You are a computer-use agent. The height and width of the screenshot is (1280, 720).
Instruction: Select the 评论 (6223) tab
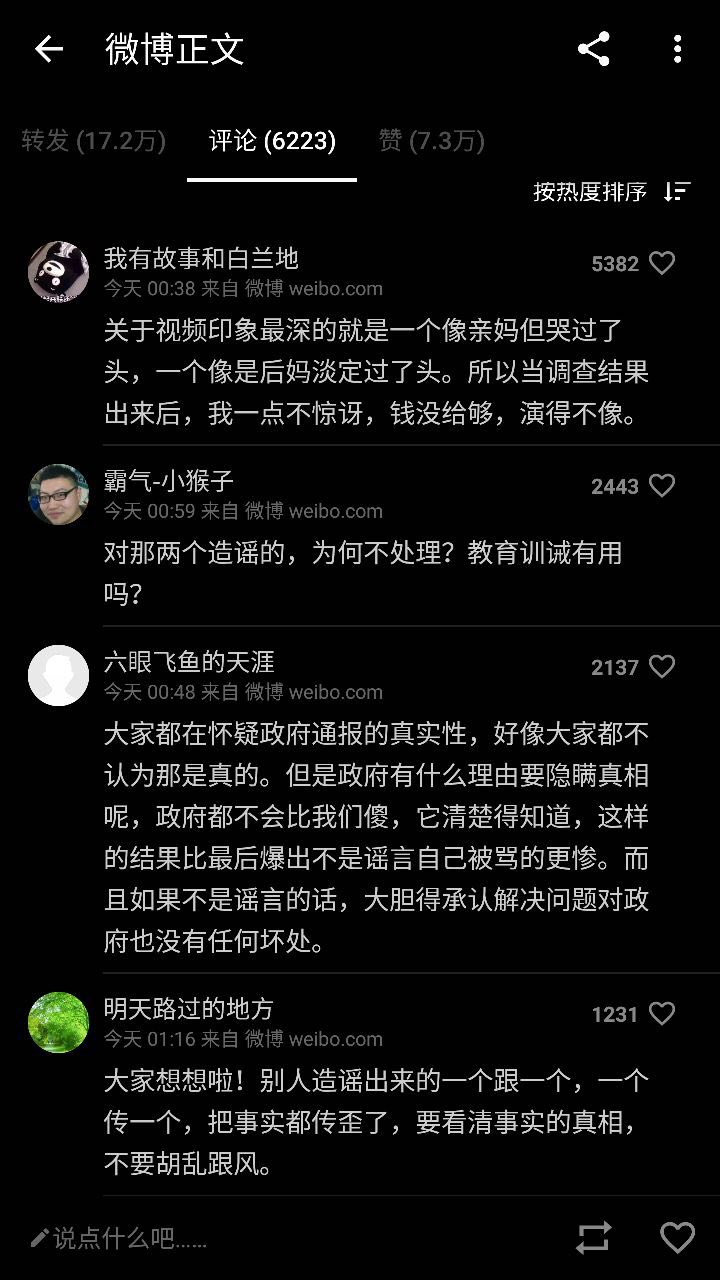[x=272, y=141]
